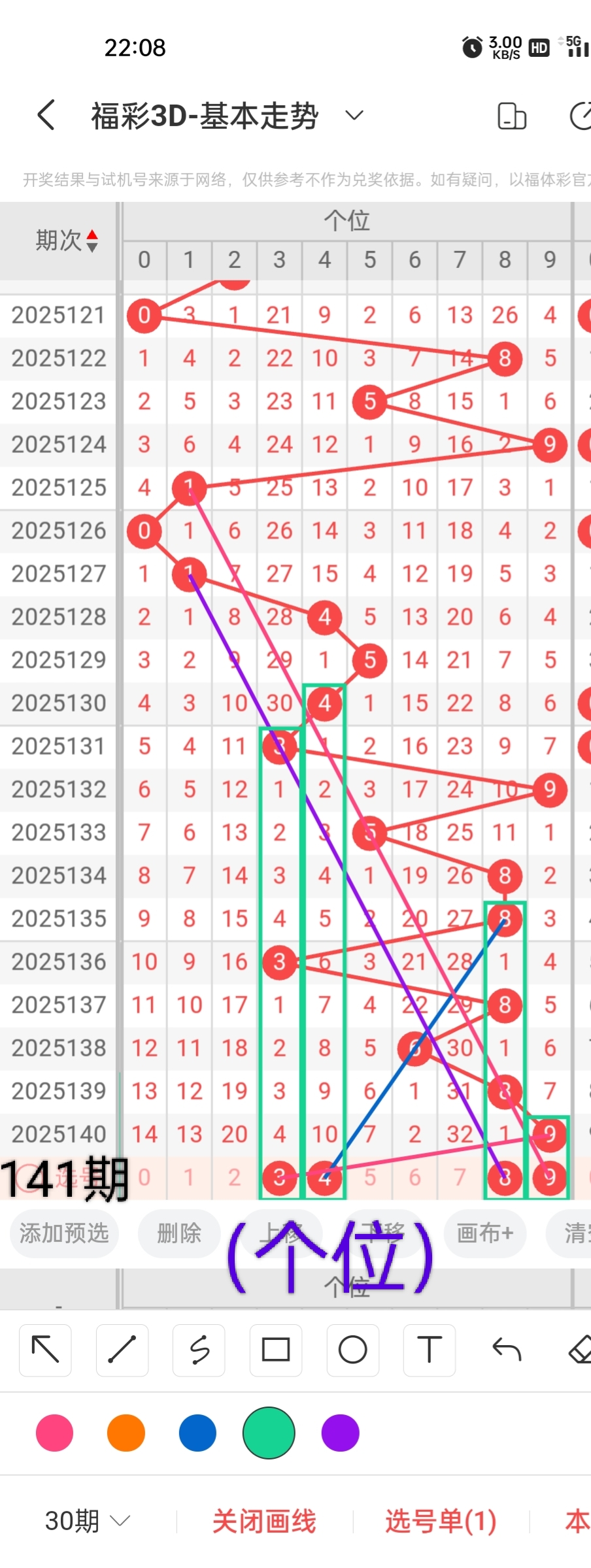Screen dimensions: 591x1568
Task: Tap 添加预选 button
Action: pos(64,1233)
